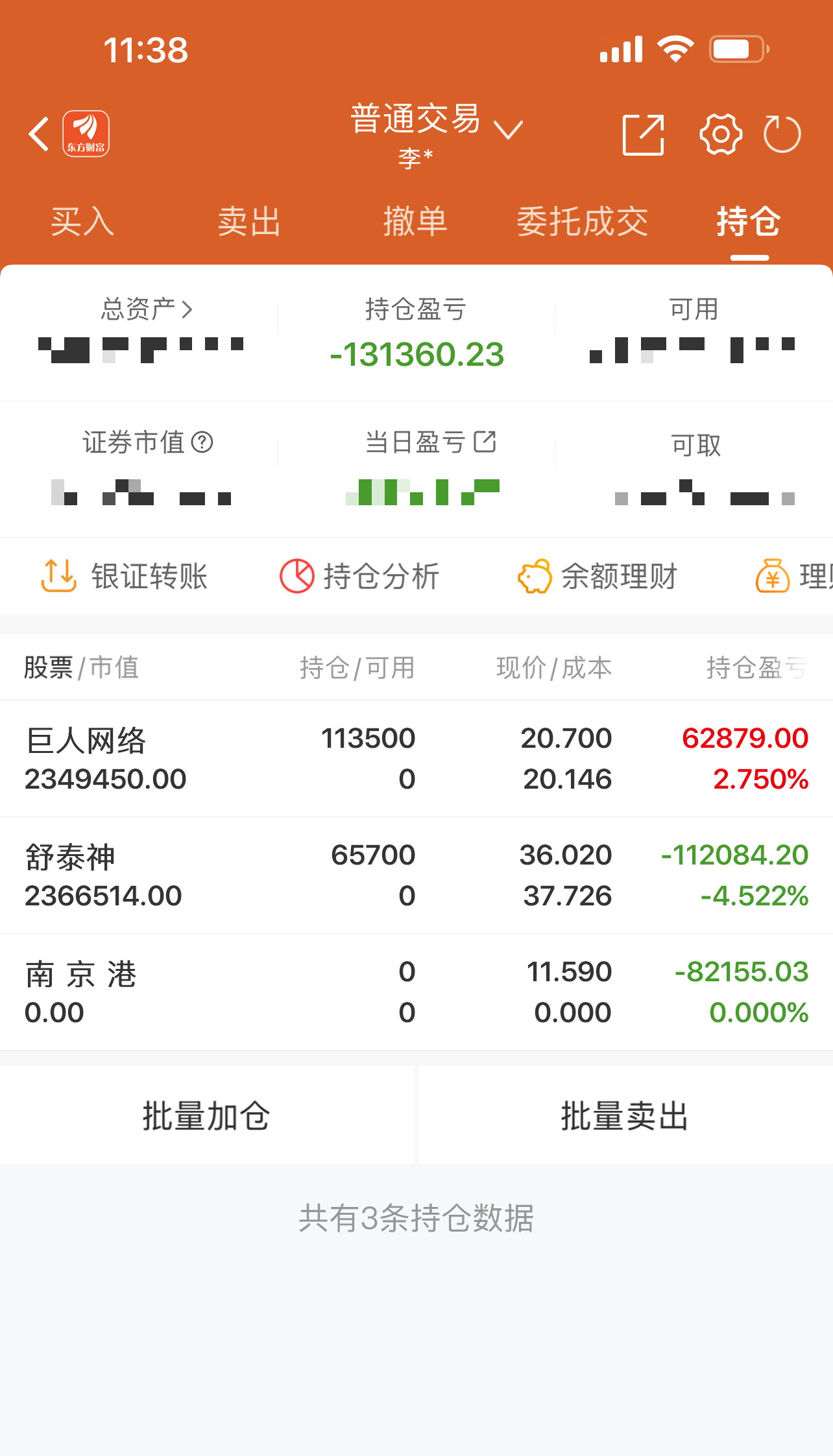Open 余额理财
This screenshot has height=1456, width=833.
point(598,576)
